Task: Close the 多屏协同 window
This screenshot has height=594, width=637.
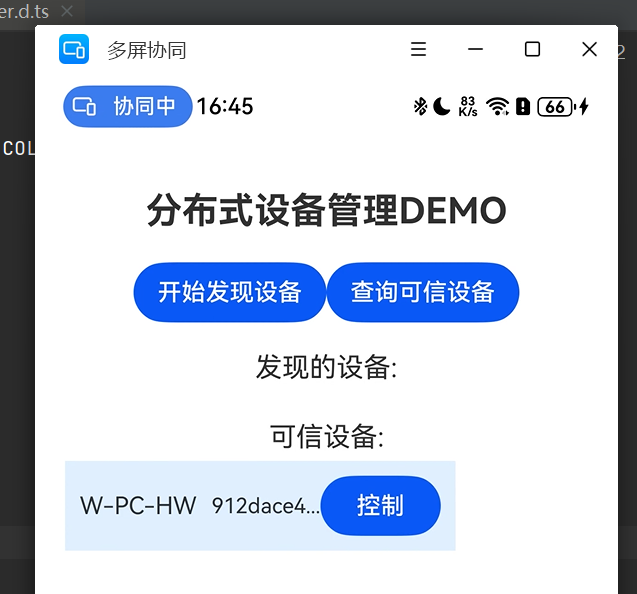Action: [589, 49]
